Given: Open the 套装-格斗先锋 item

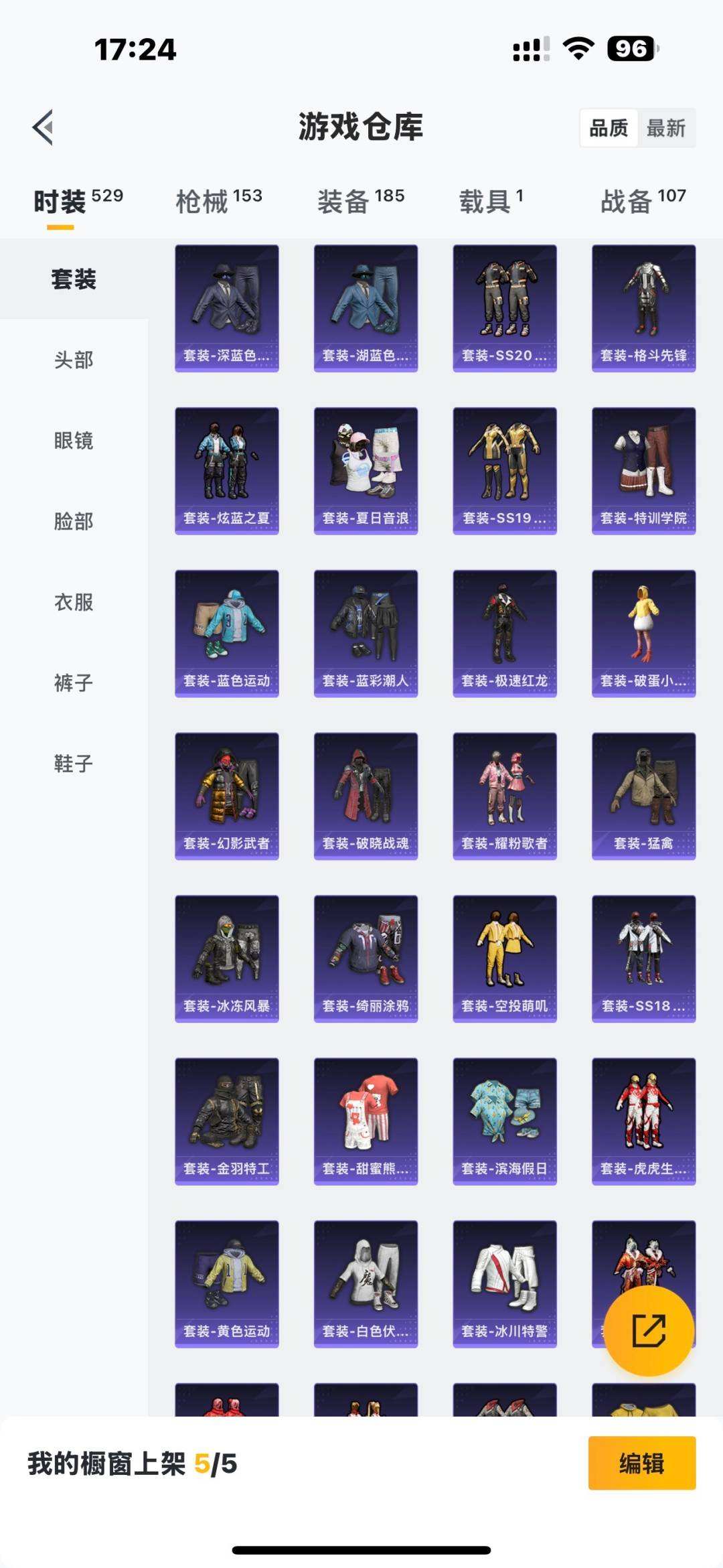Looking at the screenshot, I should (x=643, y=308).
